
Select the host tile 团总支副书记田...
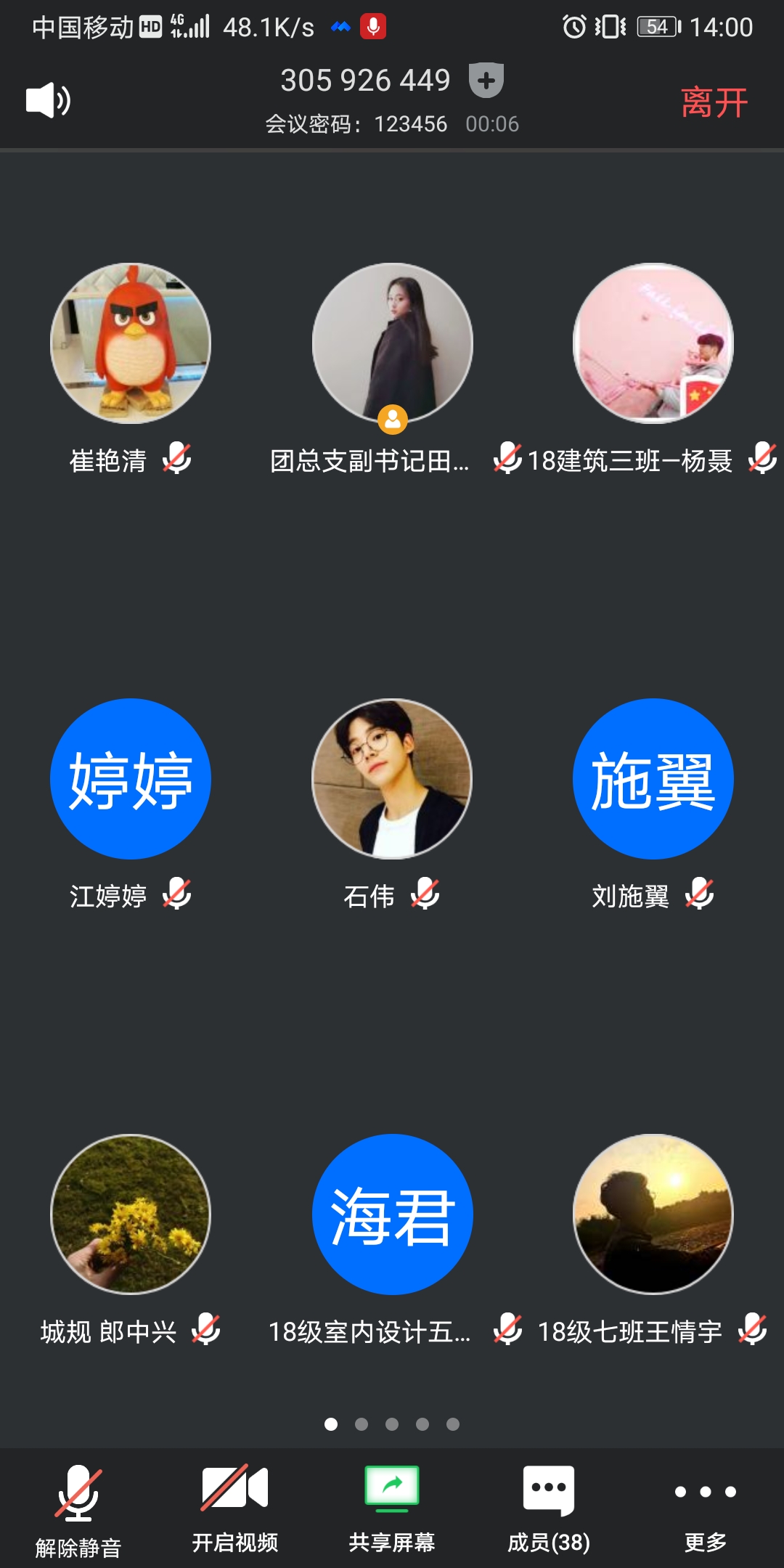coord(392,343)
